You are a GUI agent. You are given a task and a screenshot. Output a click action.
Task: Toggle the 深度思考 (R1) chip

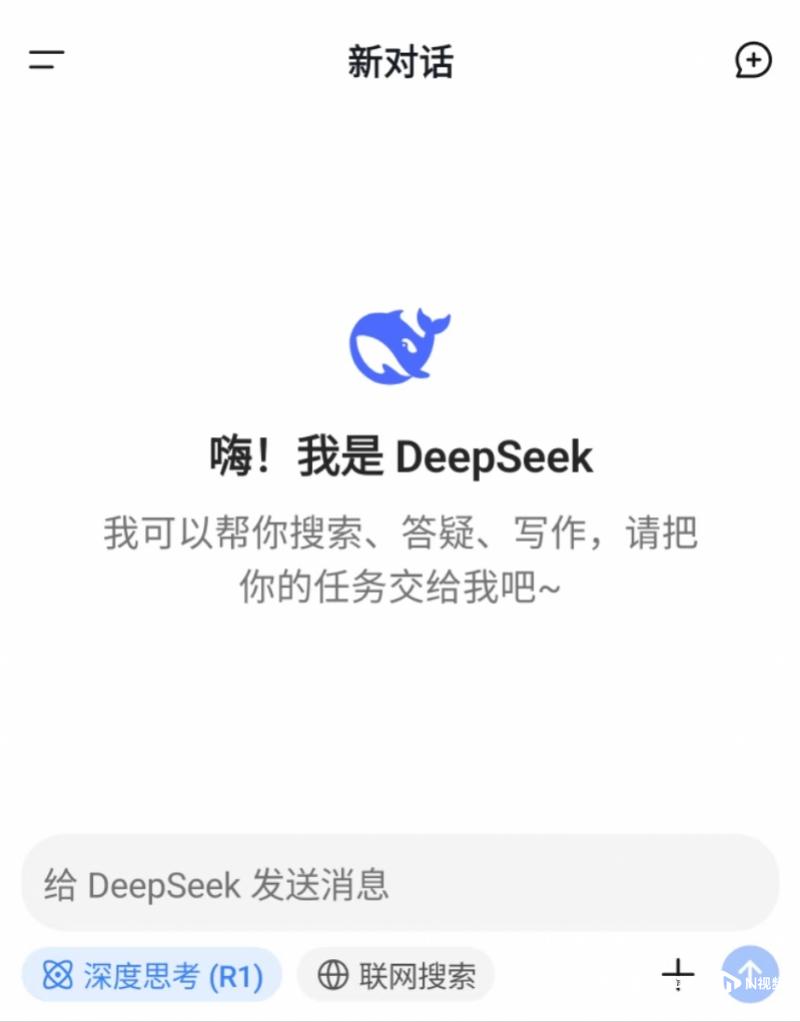(x=152, y=975)
